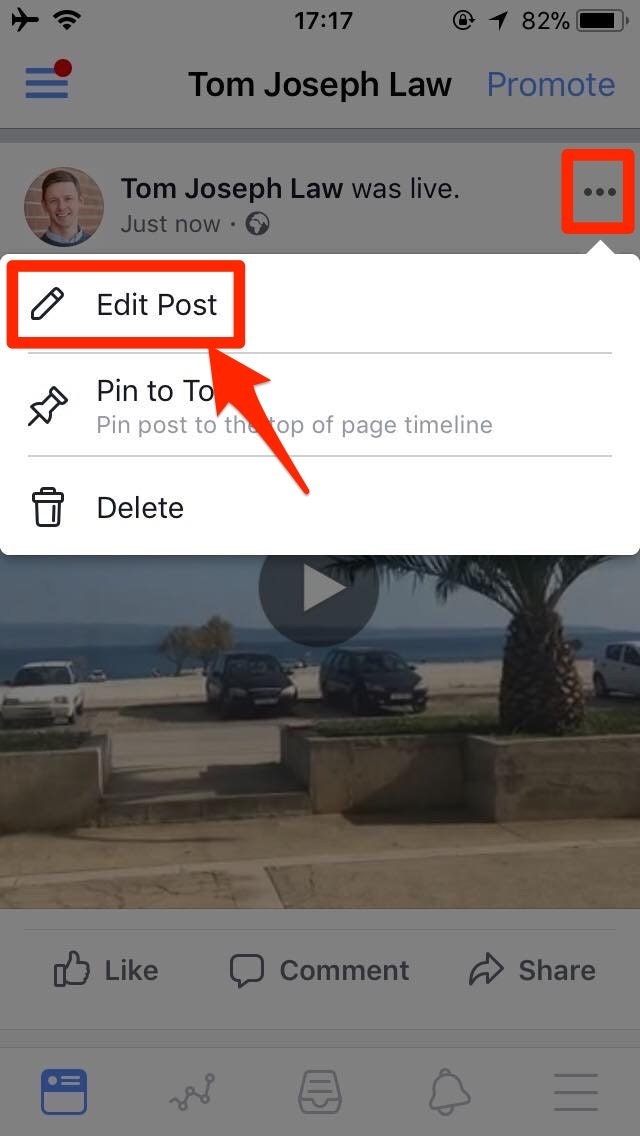The height and width of the screenshot is (1136, 640).
Task: Open the hamburger menu with red dot
Action: click(x=48, y=83)
